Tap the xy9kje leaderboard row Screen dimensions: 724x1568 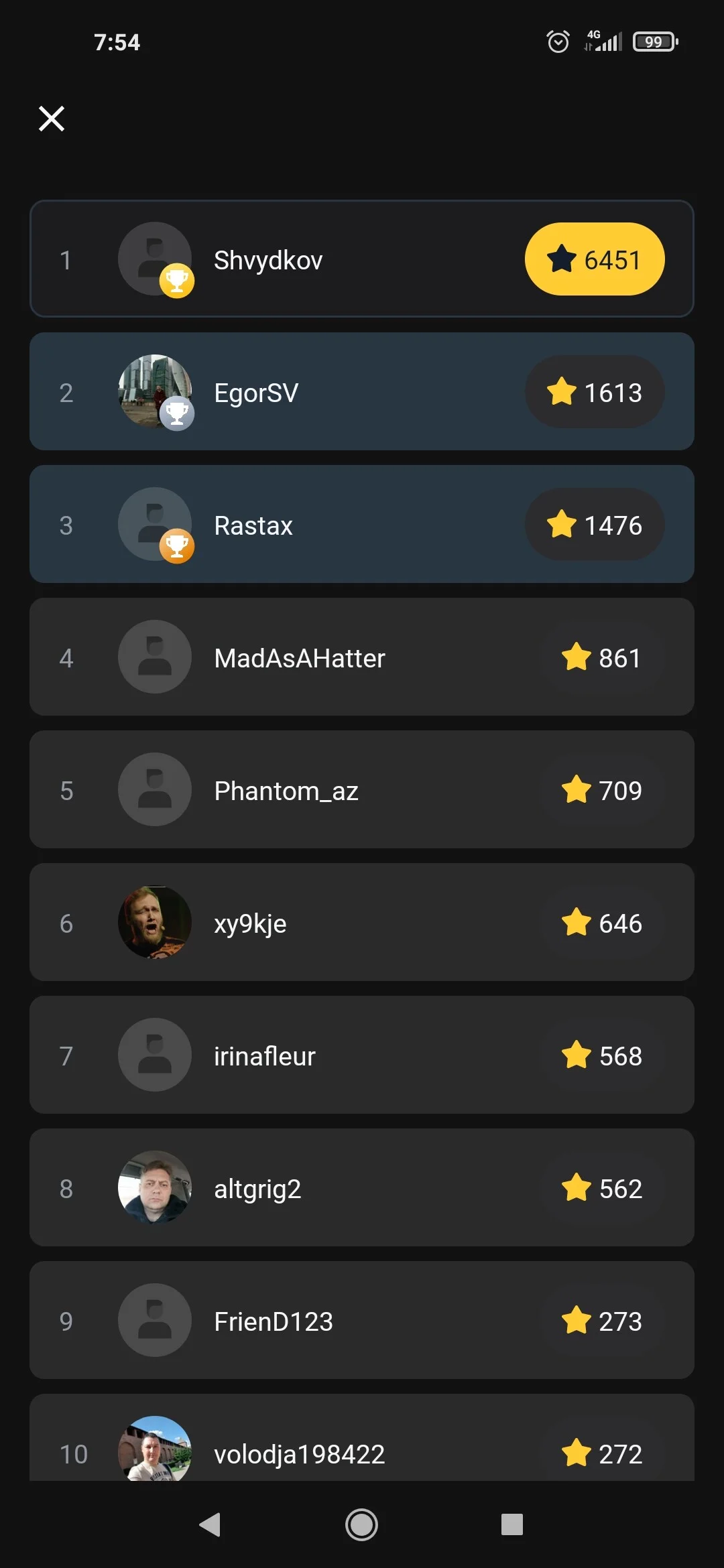pos(362,922)
